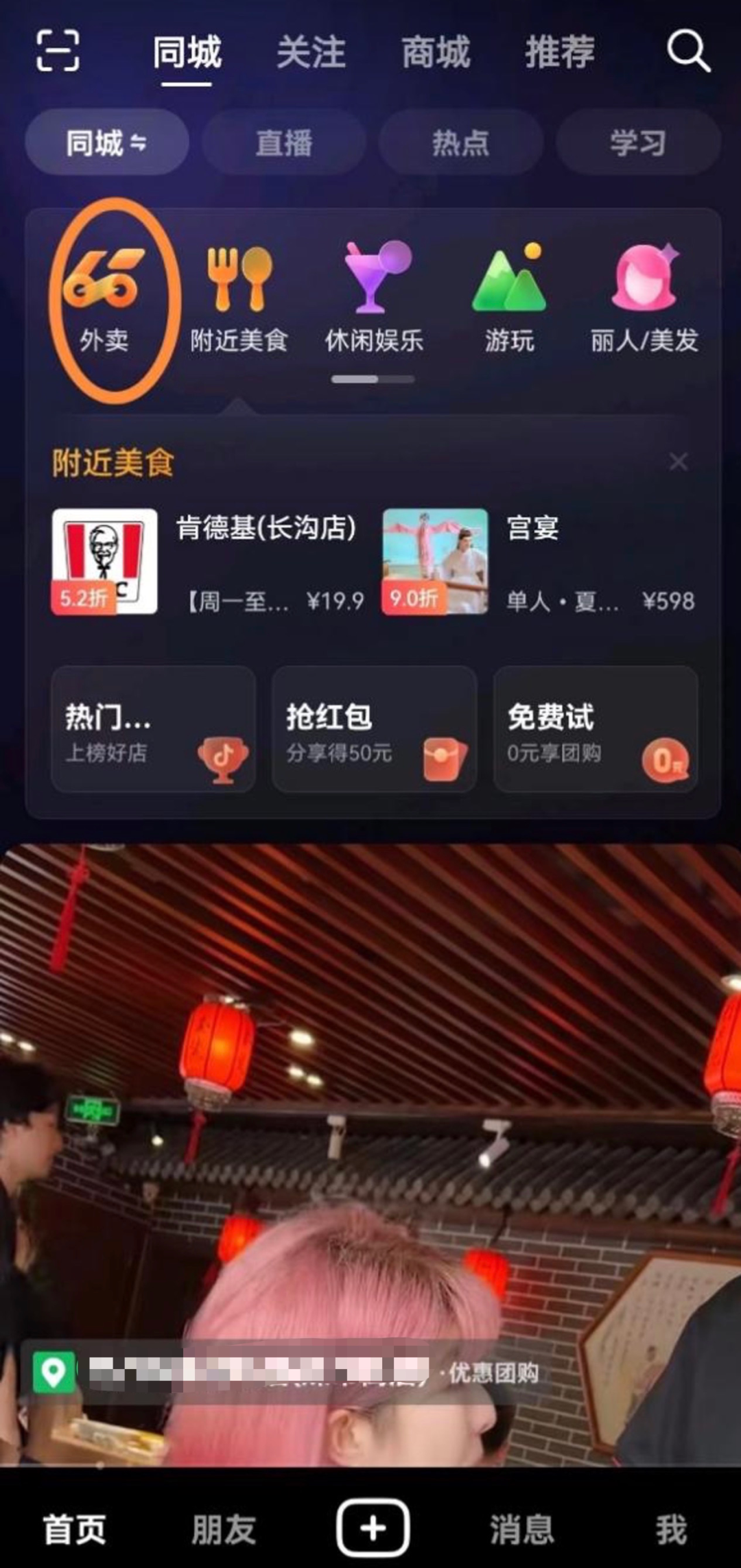741x1568 pixels.
Task: Open the scan icon
Action: click(x=58, y=51)
